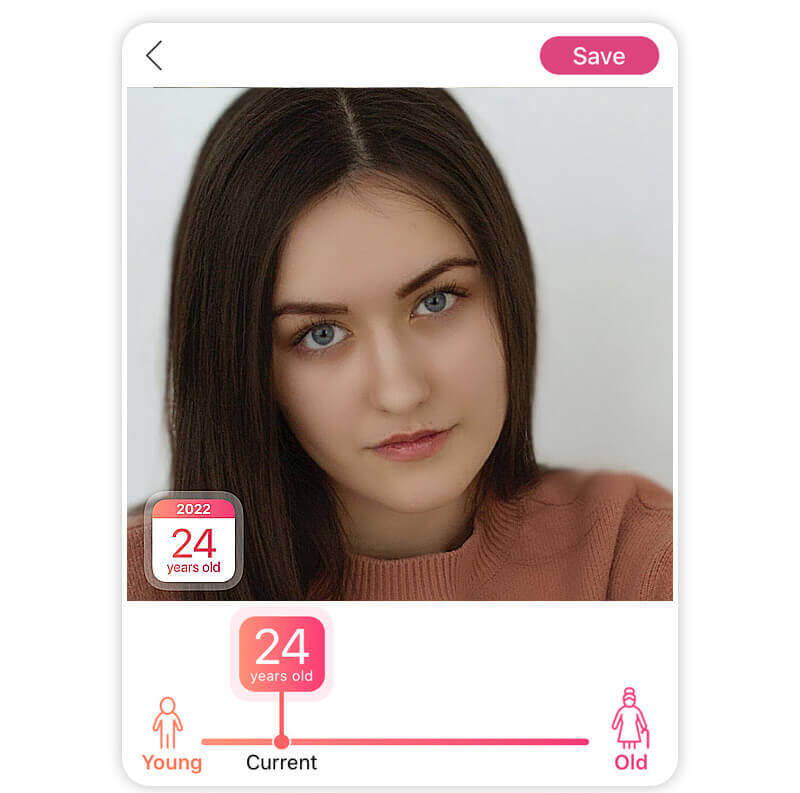The width and height of the screenshot is (800, 793).
Task: Select the Young age option
Action: [170, 735]
